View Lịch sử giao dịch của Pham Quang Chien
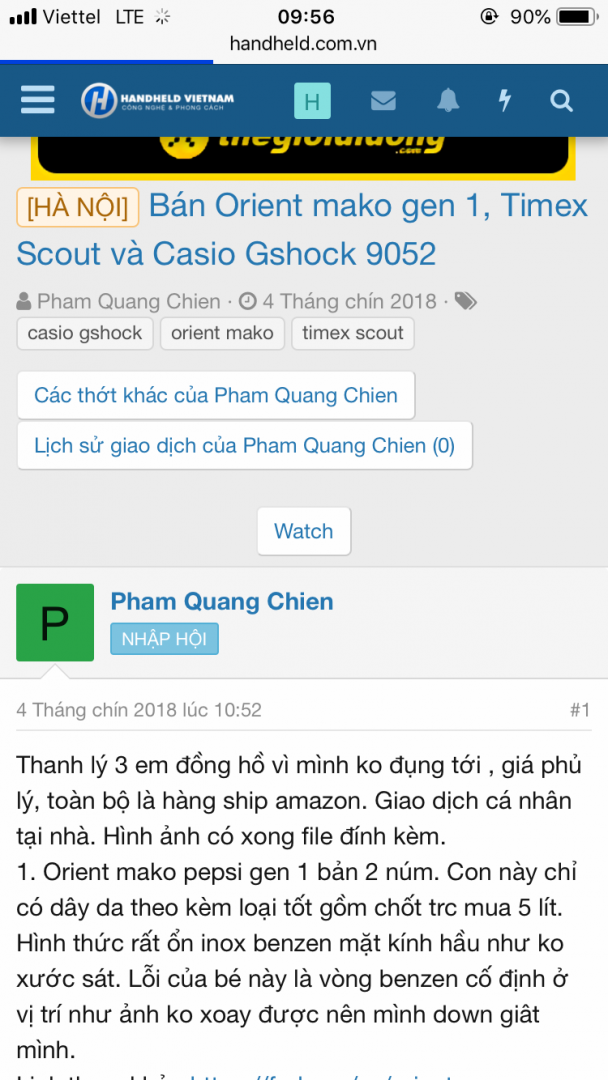 pyautogui.click(x=244, y=446)
